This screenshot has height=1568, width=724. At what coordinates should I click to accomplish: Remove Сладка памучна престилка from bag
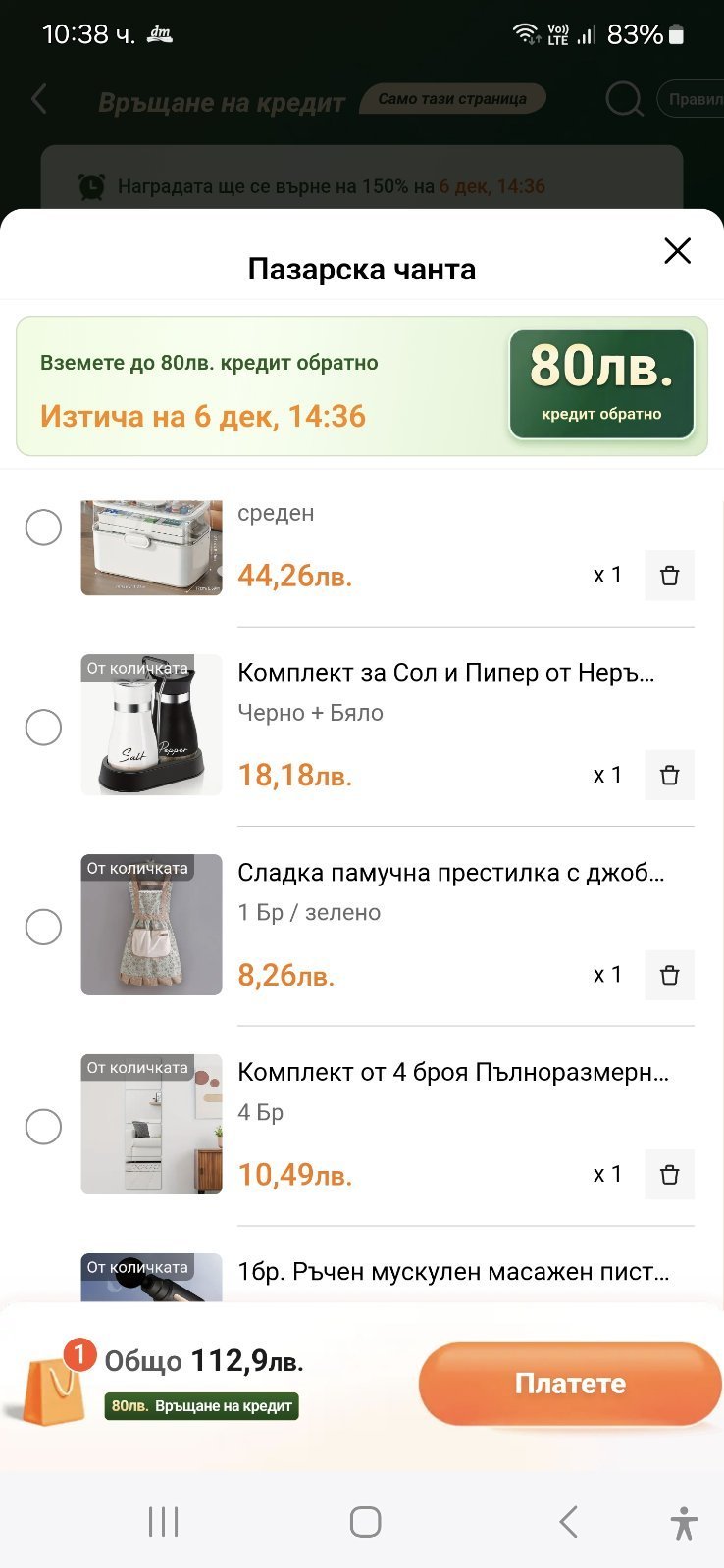669,975
